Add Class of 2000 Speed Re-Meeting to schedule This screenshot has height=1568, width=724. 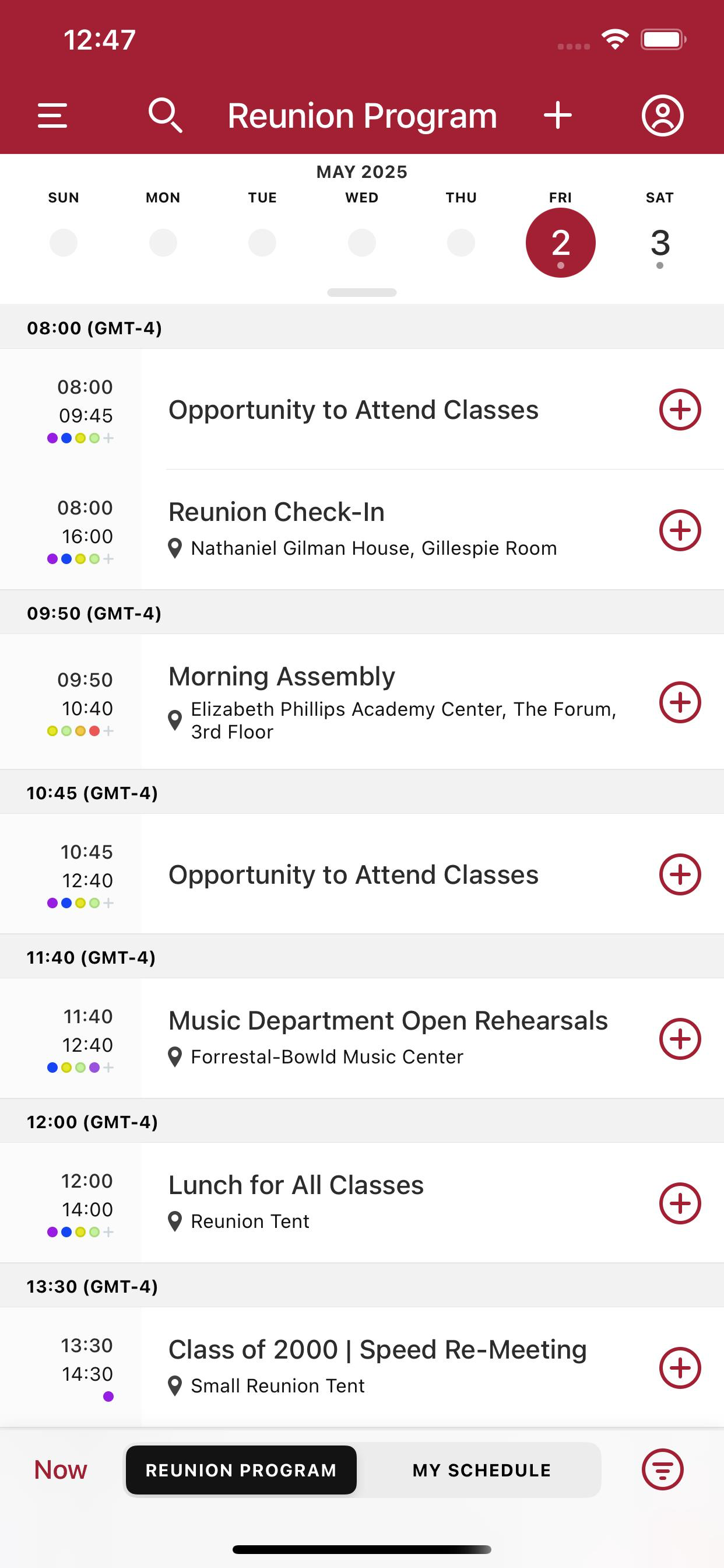(x=680, y=1368)
